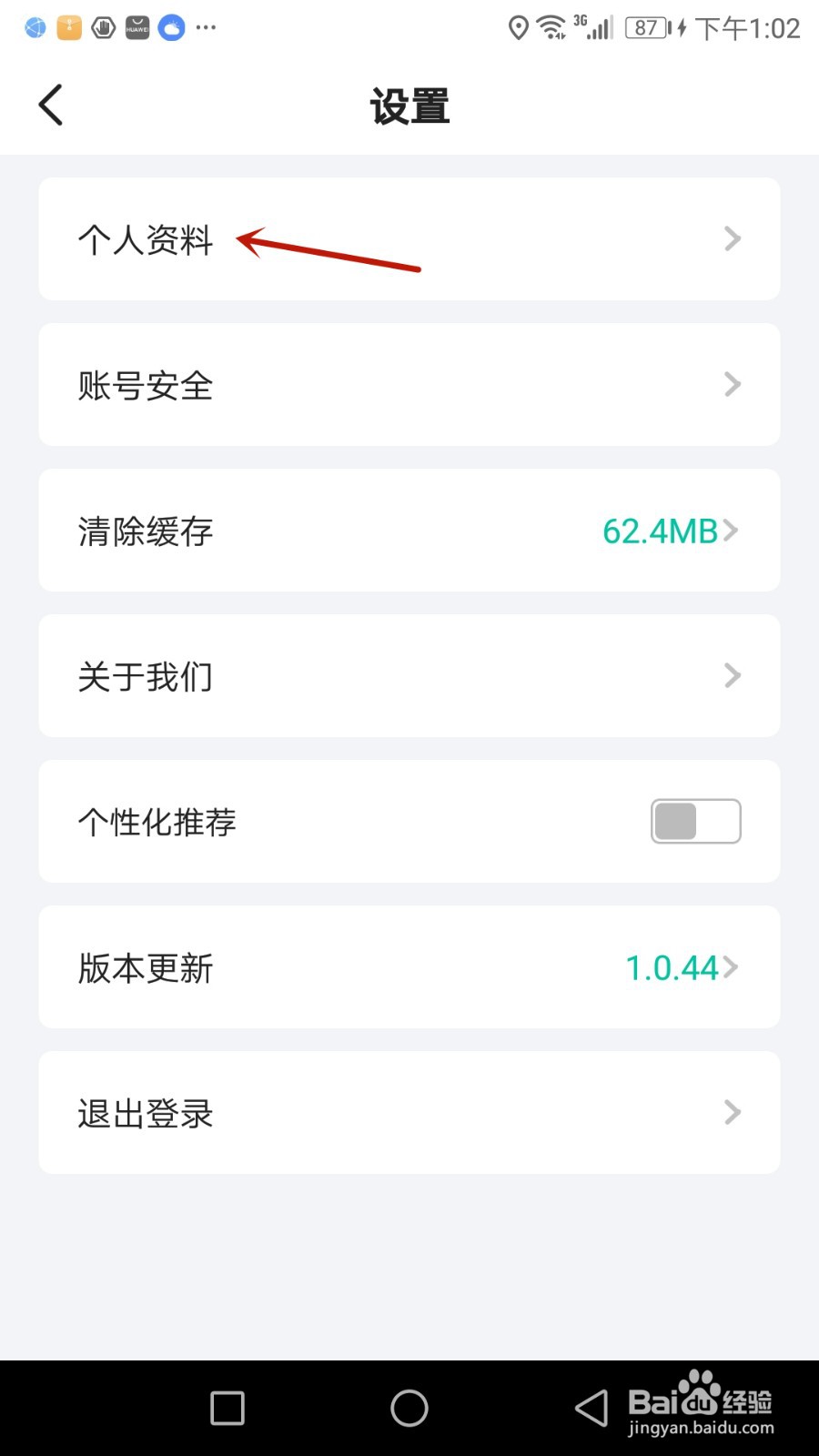Go back using the top-left arrow
The height and width of the screenshot is (1456, 819).
[51, 105]
